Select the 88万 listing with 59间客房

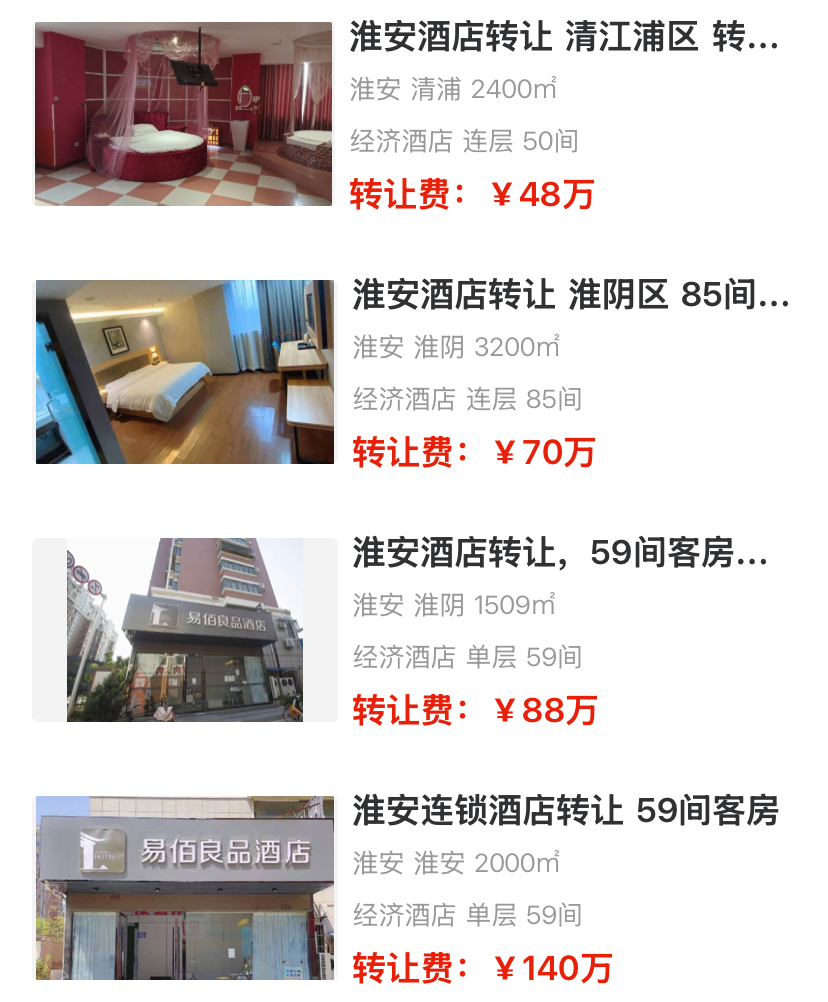[x=560, y=553]
